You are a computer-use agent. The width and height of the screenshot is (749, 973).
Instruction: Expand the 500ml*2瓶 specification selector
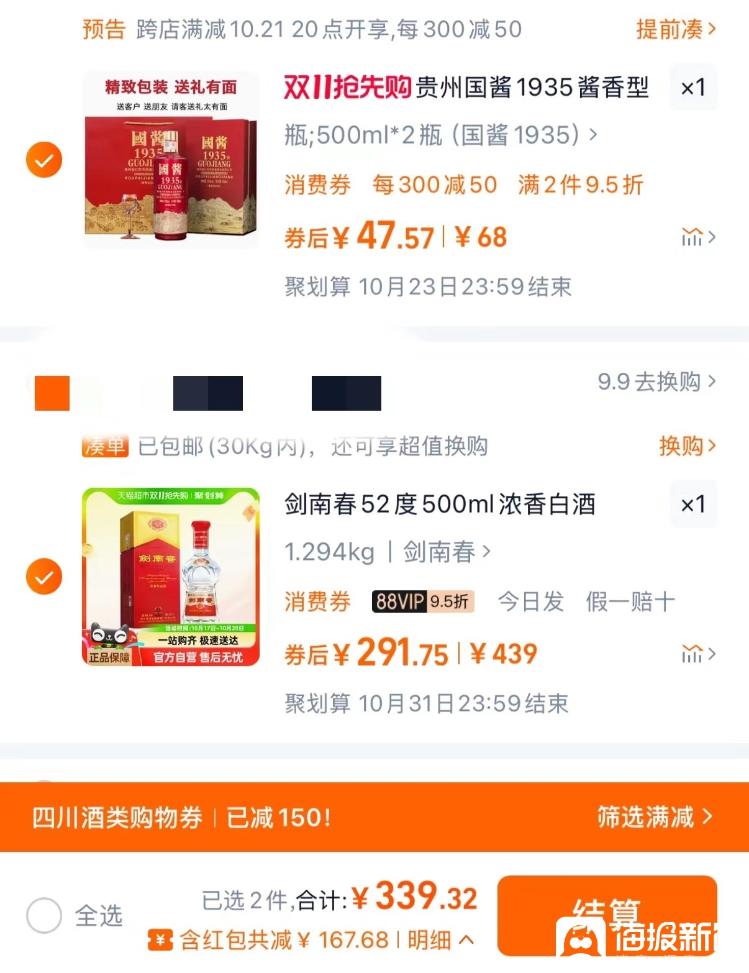tap(440, 135)
